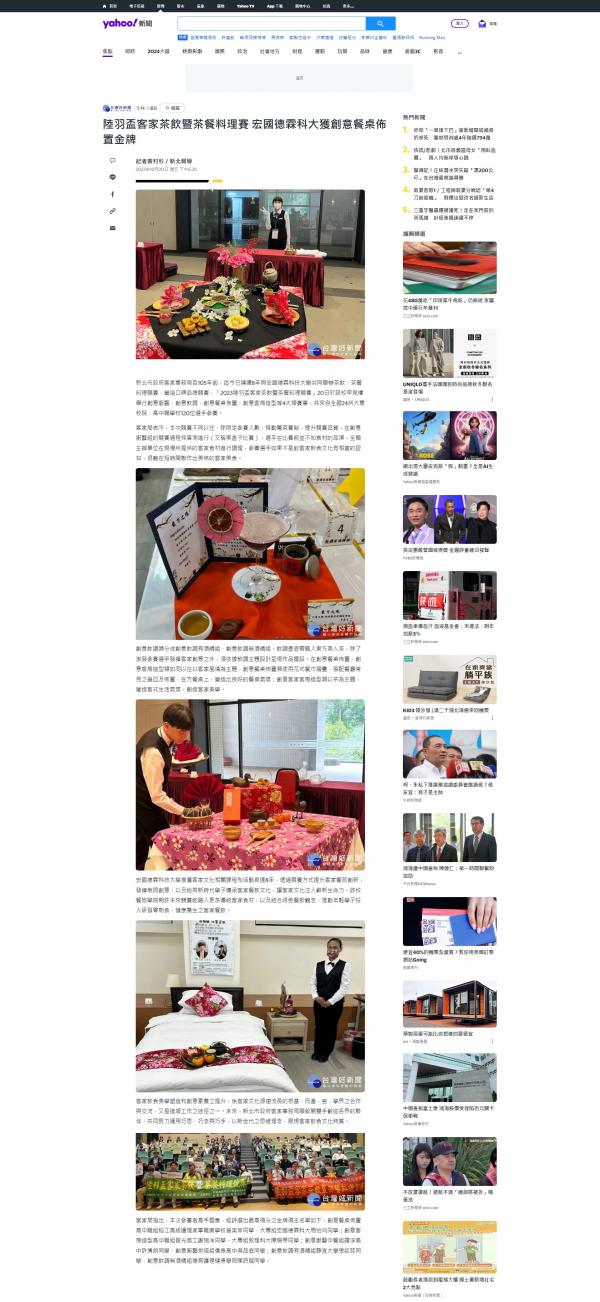The image size is (600, 1302).
Task: Open the UNIQLO sponsored card
Action: [450, 365]
